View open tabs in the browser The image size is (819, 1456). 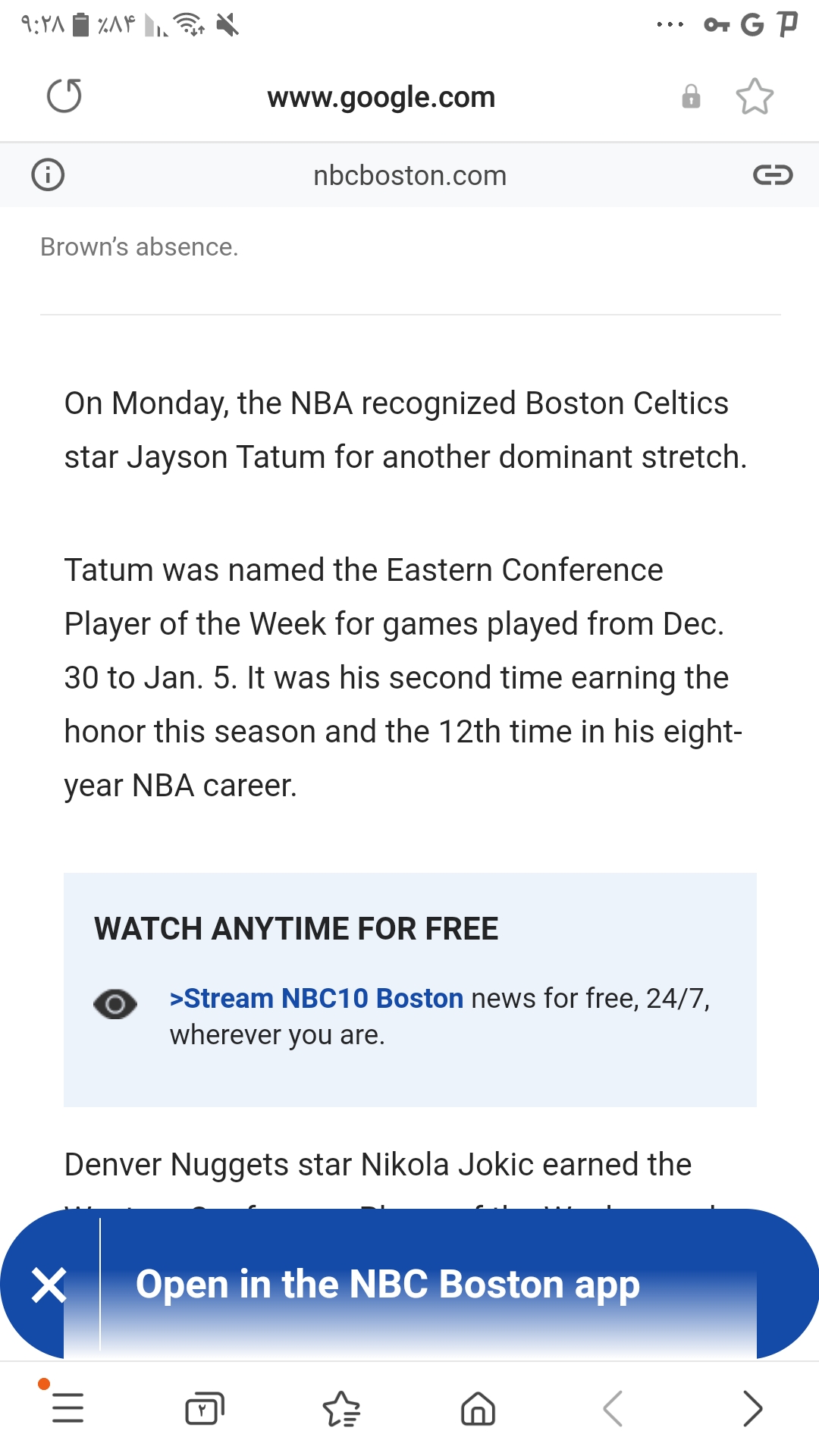(x=205, y=1408)
